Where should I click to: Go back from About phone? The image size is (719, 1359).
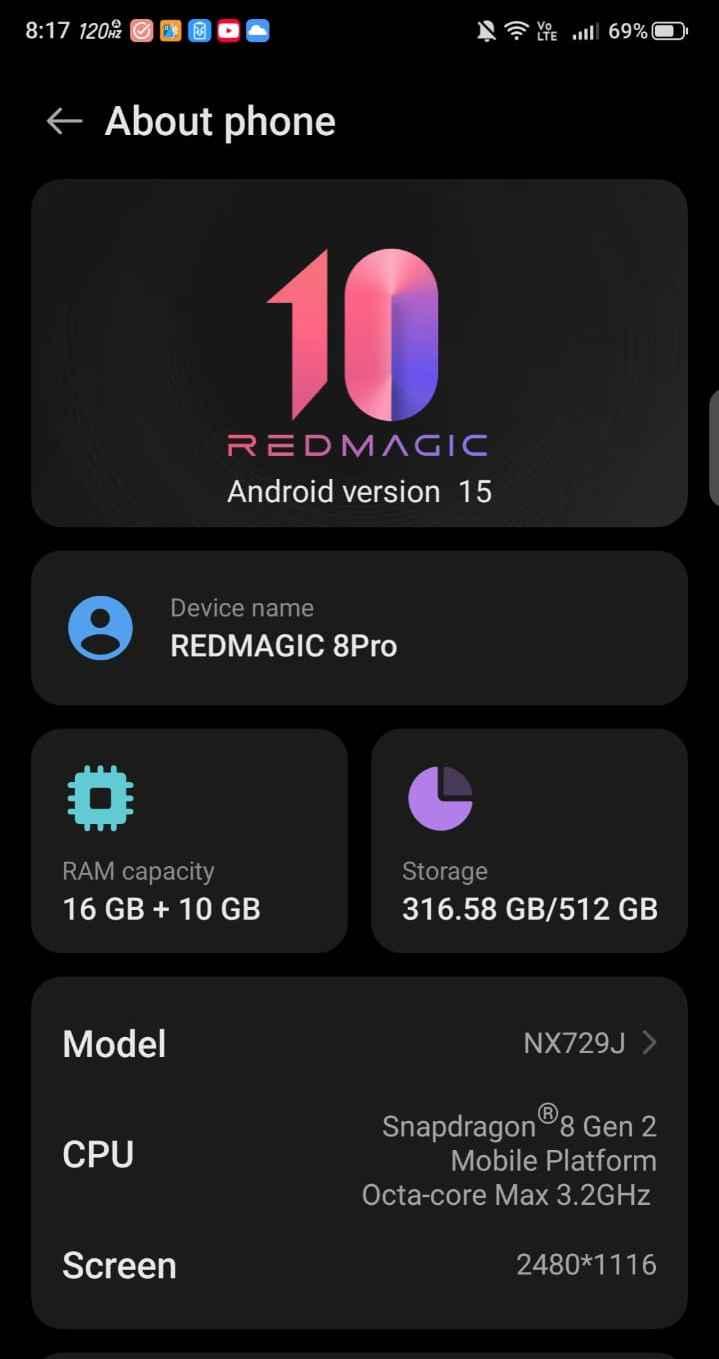64,122
